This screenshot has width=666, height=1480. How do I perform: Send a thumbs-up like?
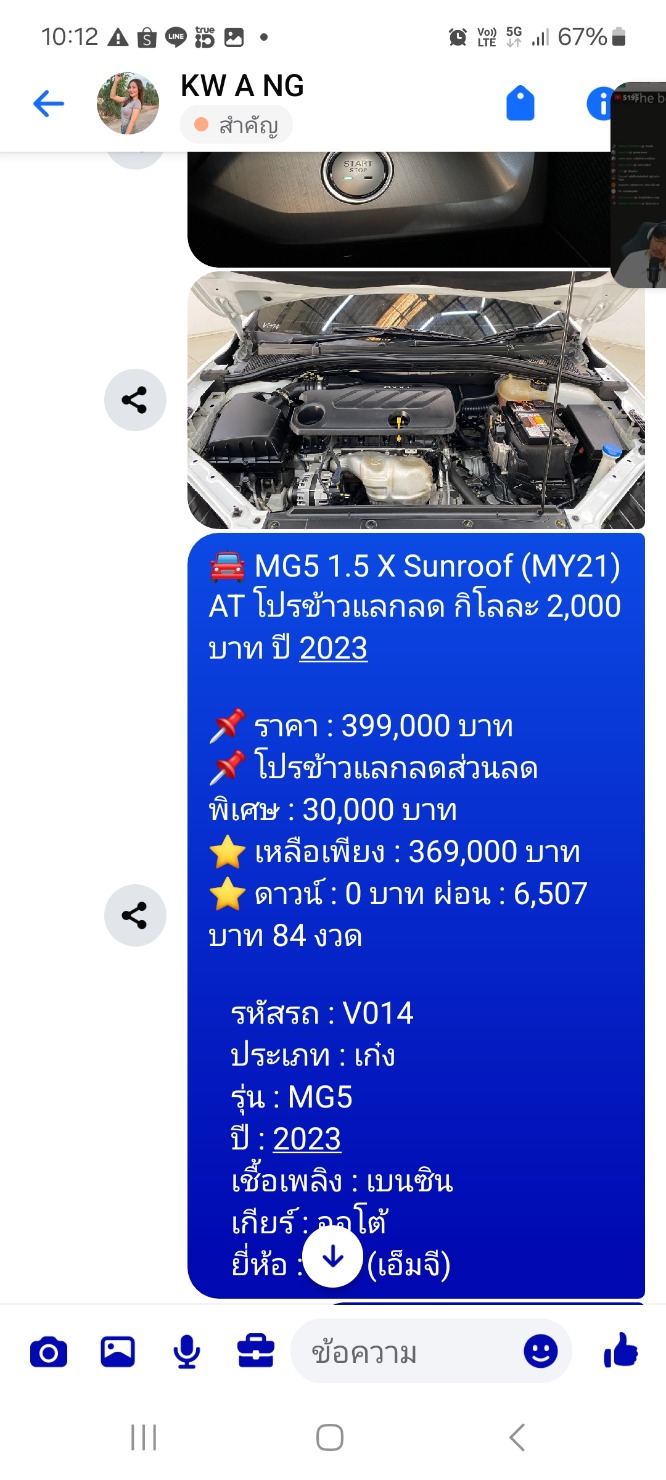(x=621, y=1352)
